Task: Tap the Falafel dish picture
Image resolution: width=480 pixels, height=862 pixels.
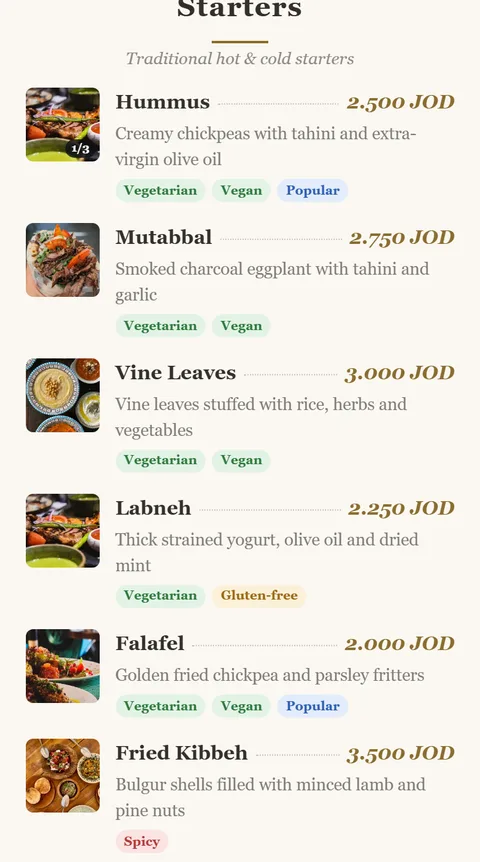Action: pos(63,666)
